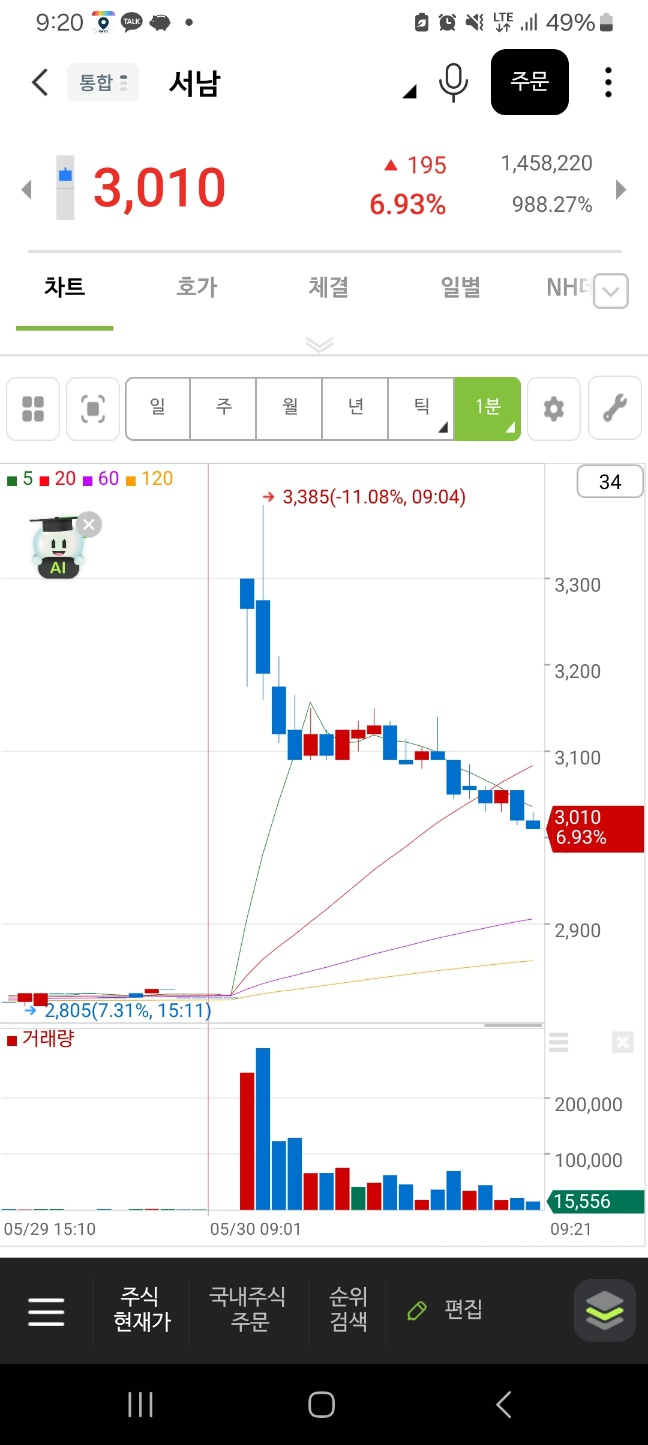648x1445 pixels.
Task: Expand the tab list dropdown arrow
Action: coord(611,292)
